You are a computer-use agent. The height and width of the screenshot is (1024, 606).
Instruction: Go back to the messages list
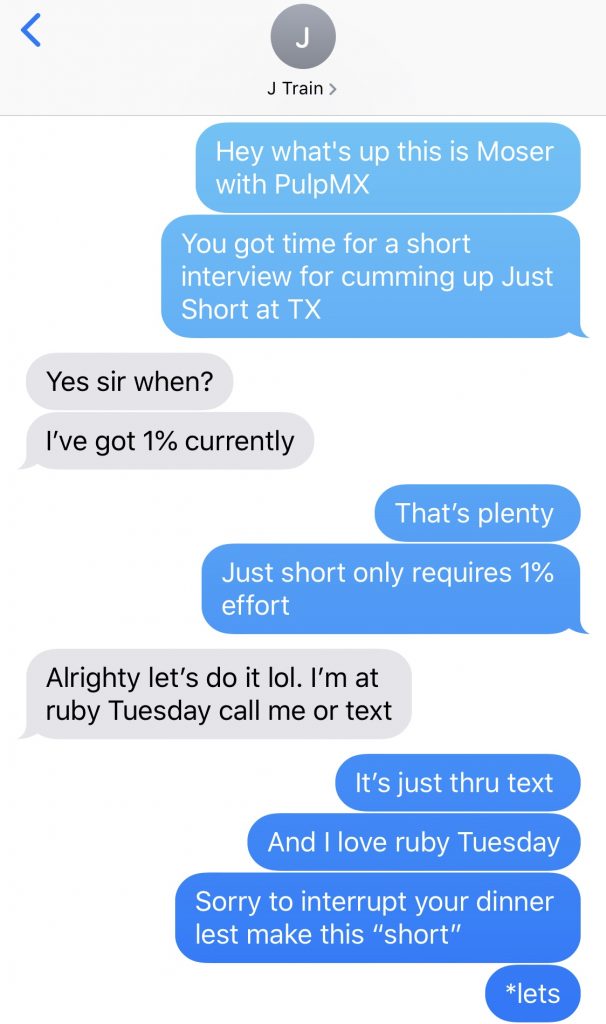pos(31,32)
